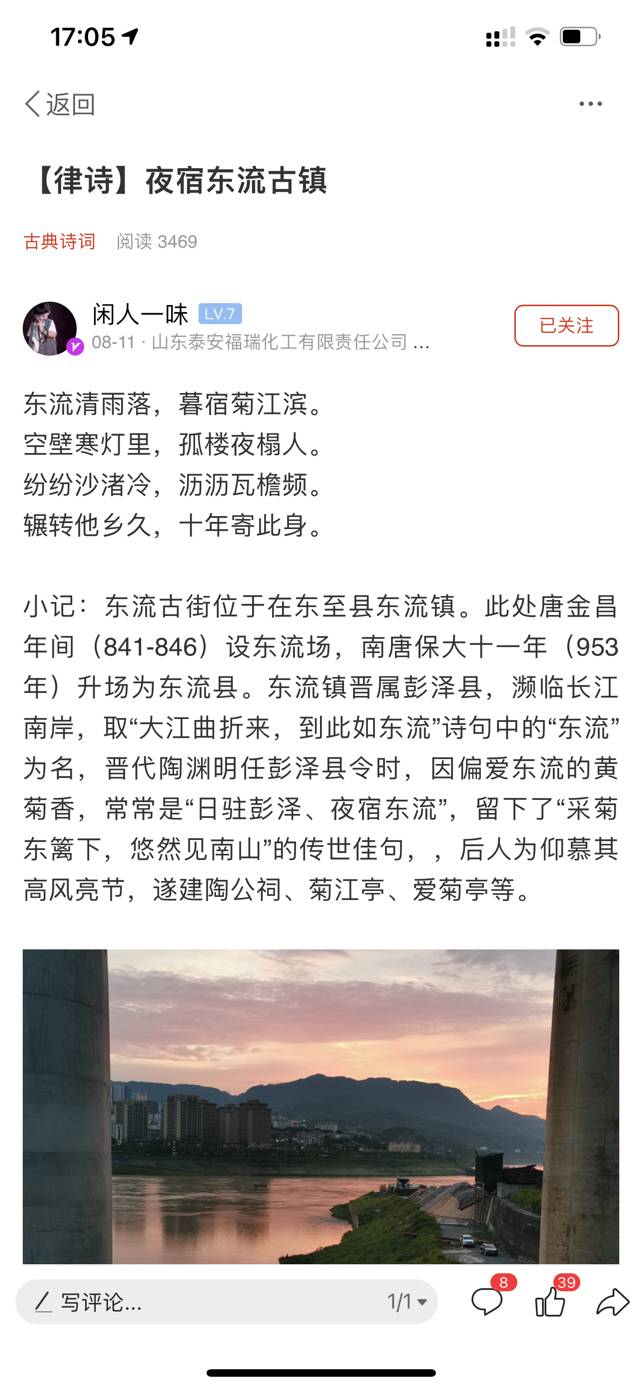Tap the 已关注 follow button
The width and height of the screenshot is (642, 1389).
[566, 326]
